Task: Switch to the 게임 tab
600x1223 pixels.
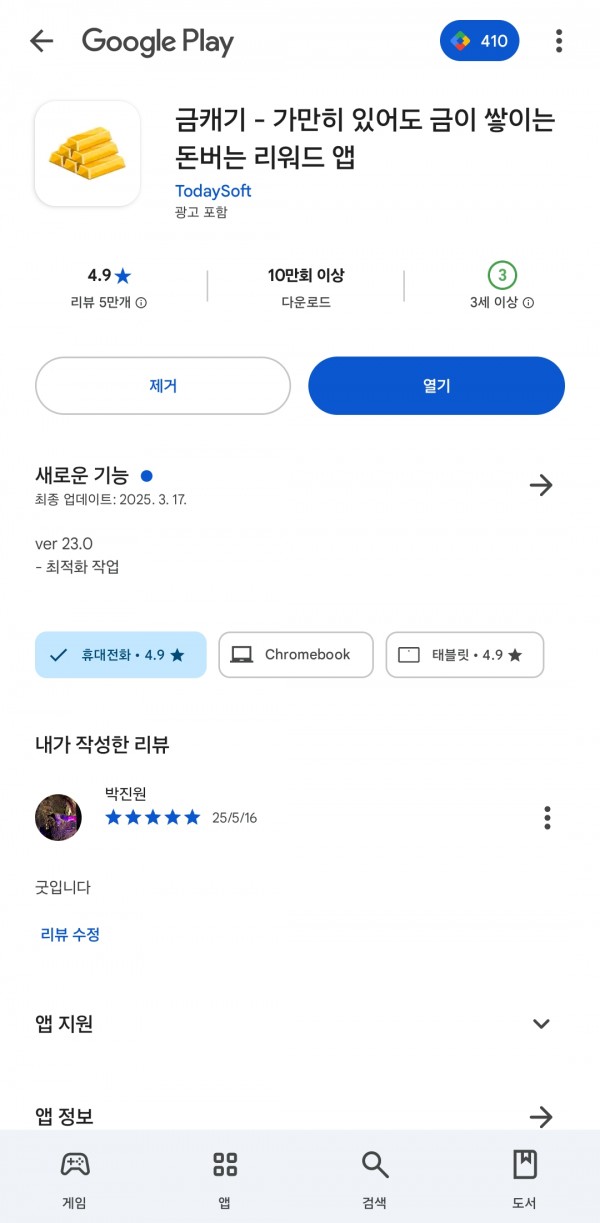Action: [74, 1180]
